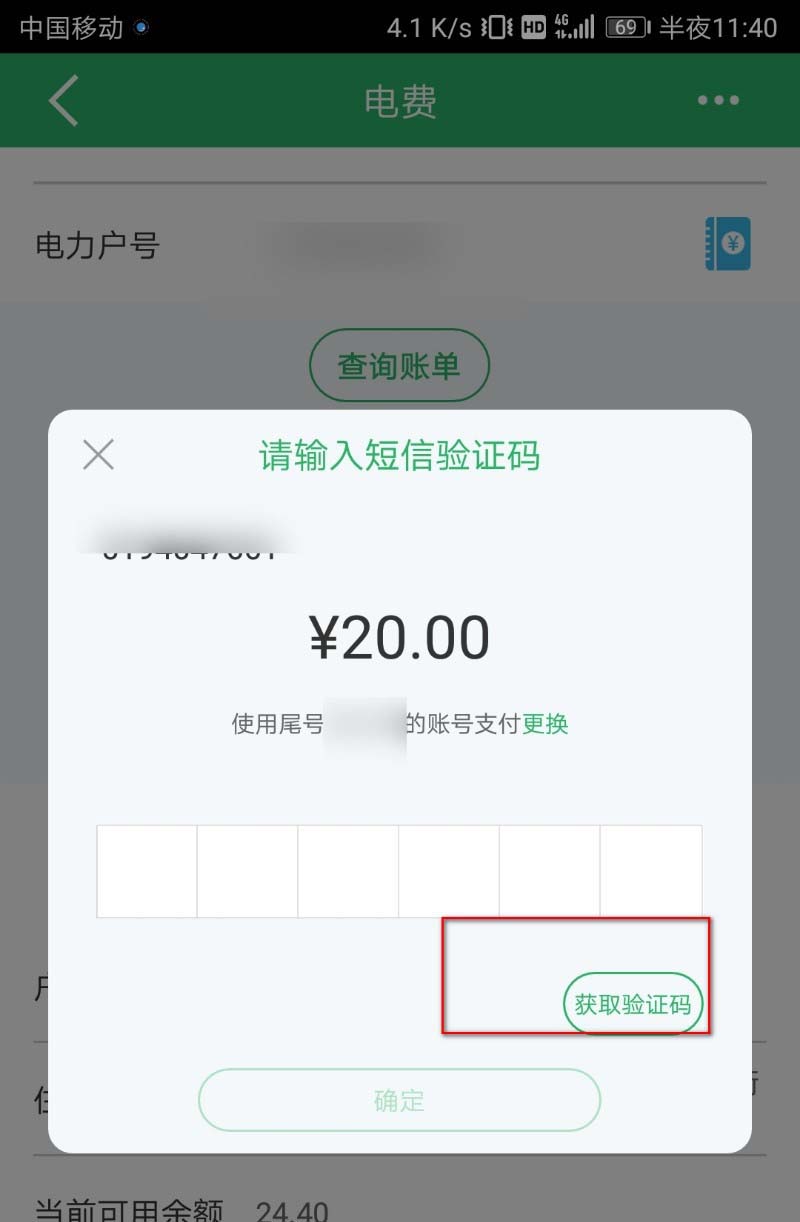The height and width of the screenshot is (1222, 800).
Task: Open the three-dot overflow menu
Action: [x=718, y=101]
